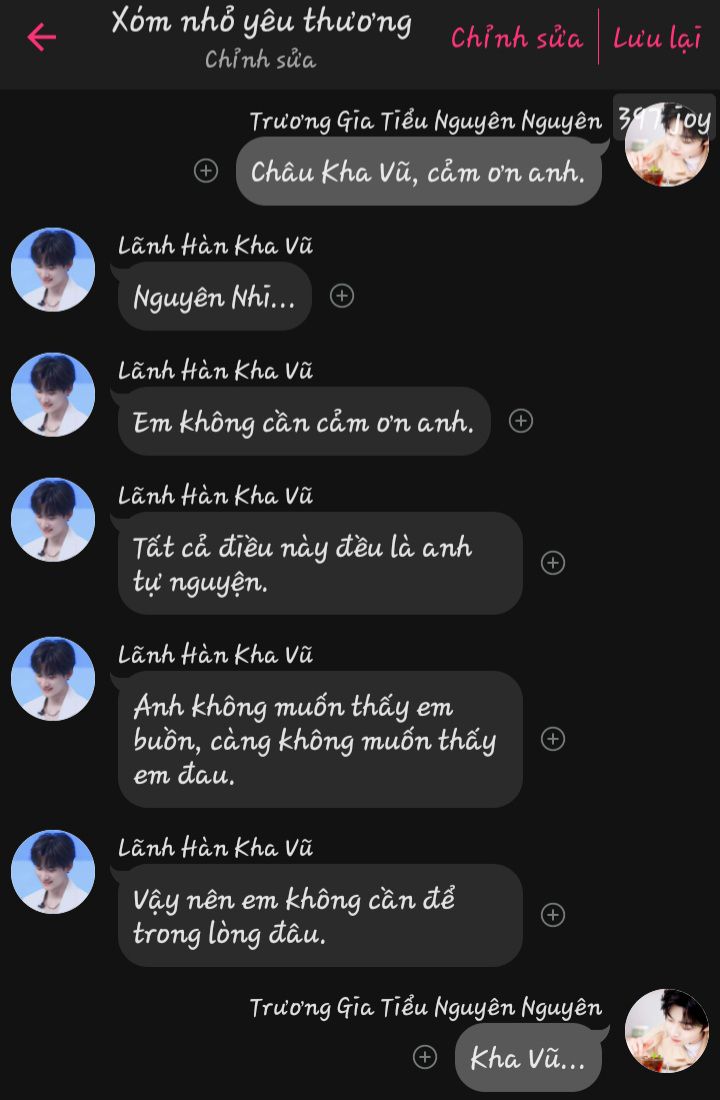Tap plus icon beside "Em không cần cảm ơn anh."
This screenshot has width=720, height=1100.
click(520, 421)
